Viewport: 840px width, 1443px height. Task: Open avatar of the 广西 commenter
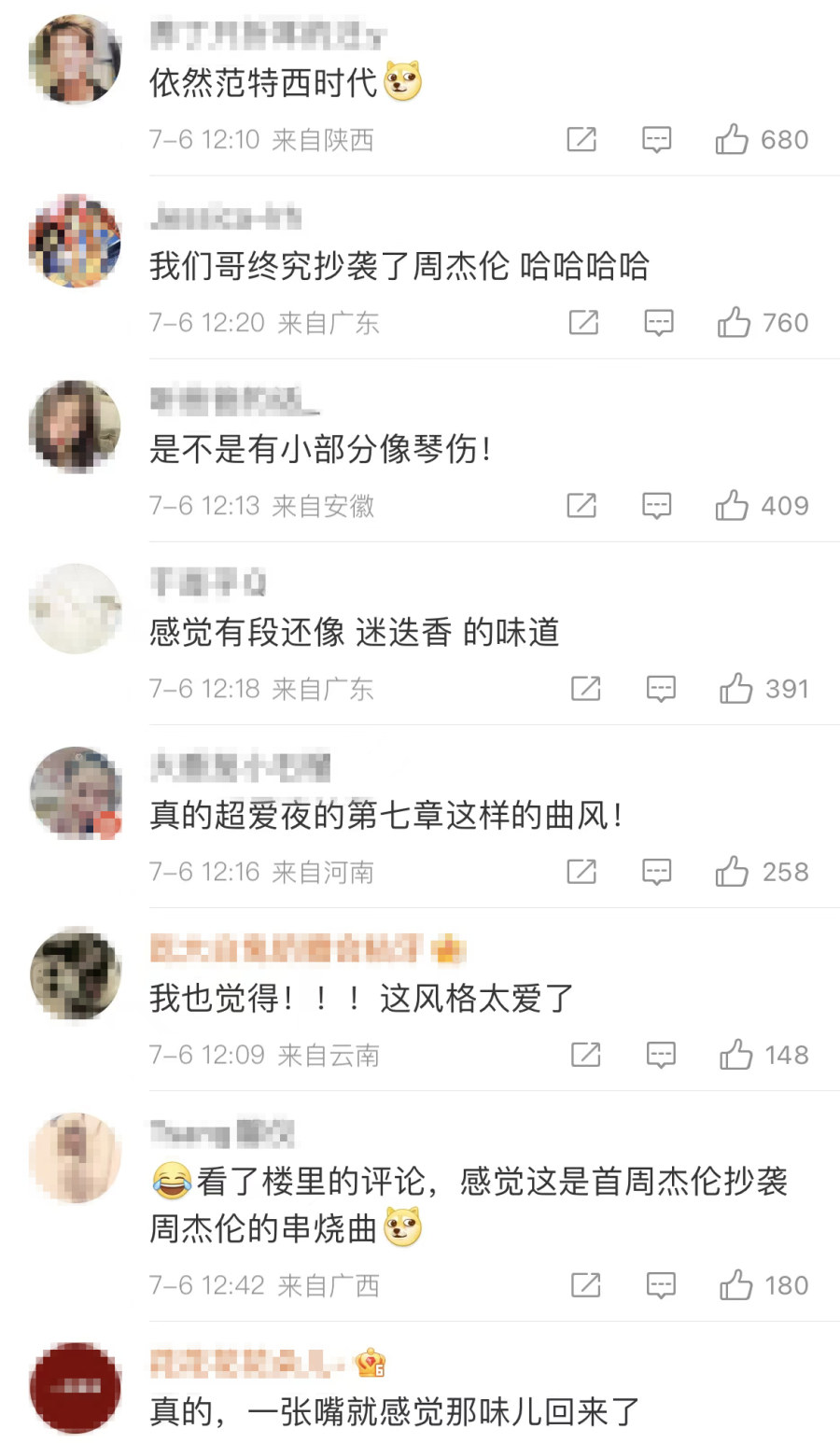point(76,1158)
